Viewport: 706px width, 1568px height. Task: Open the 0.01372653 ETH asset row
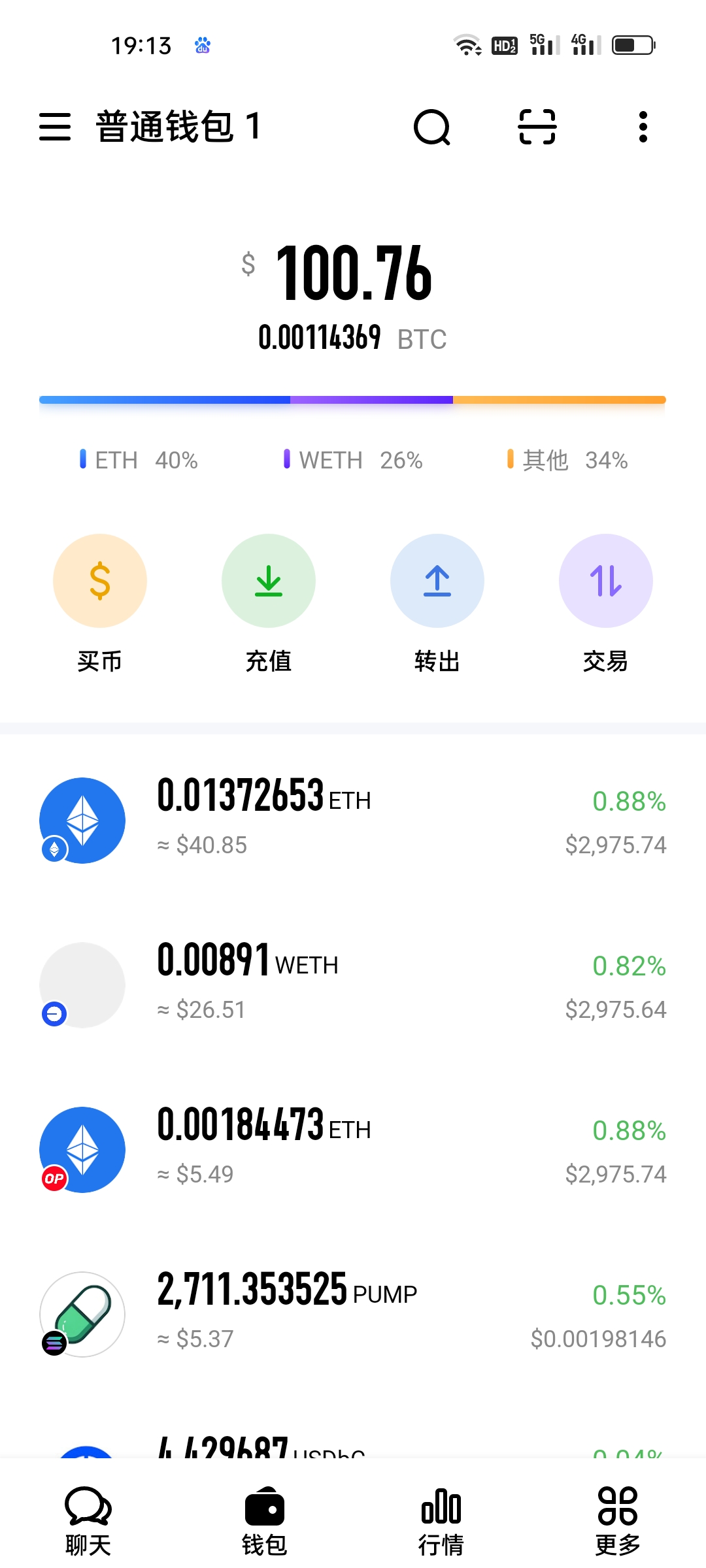tap(353, 821)
